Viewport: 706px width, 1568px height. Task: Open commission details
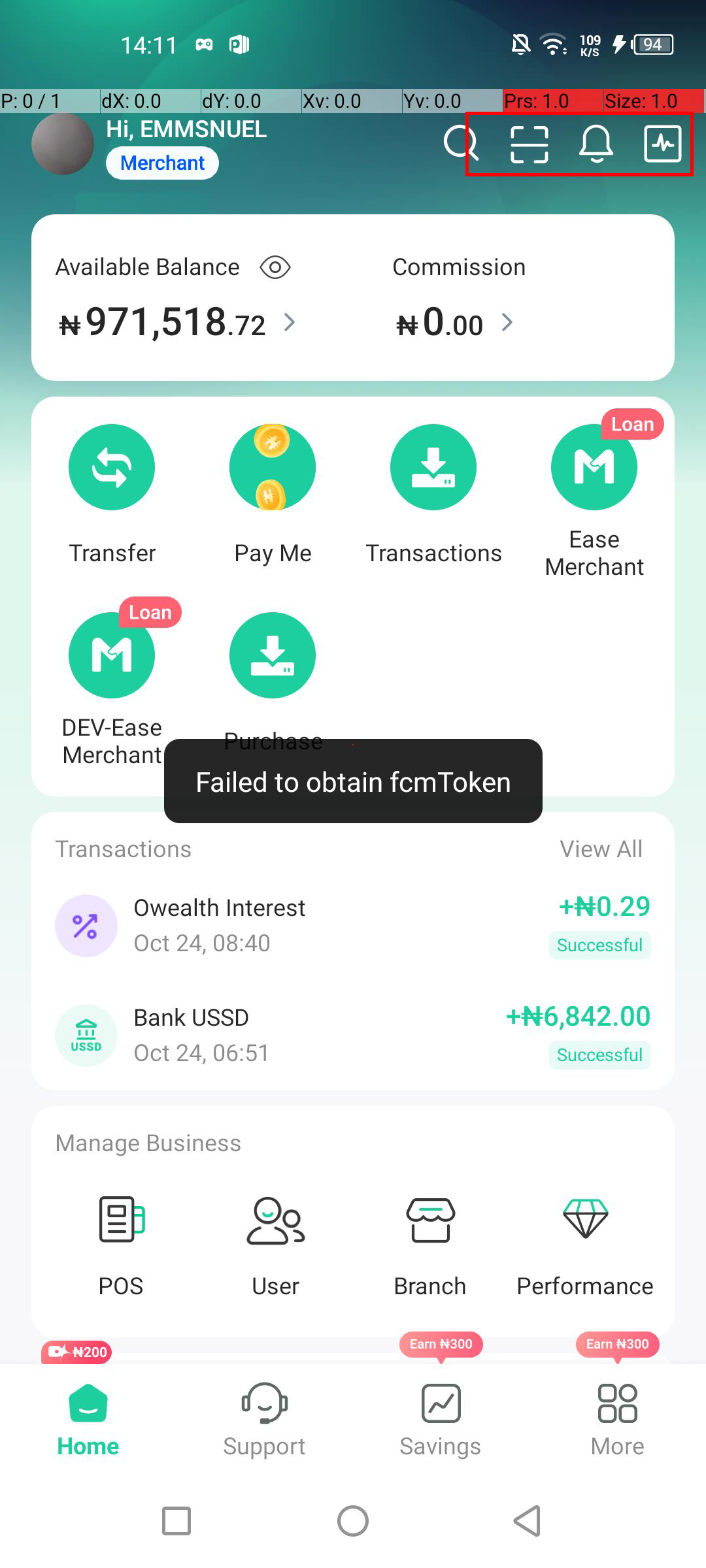507,322
